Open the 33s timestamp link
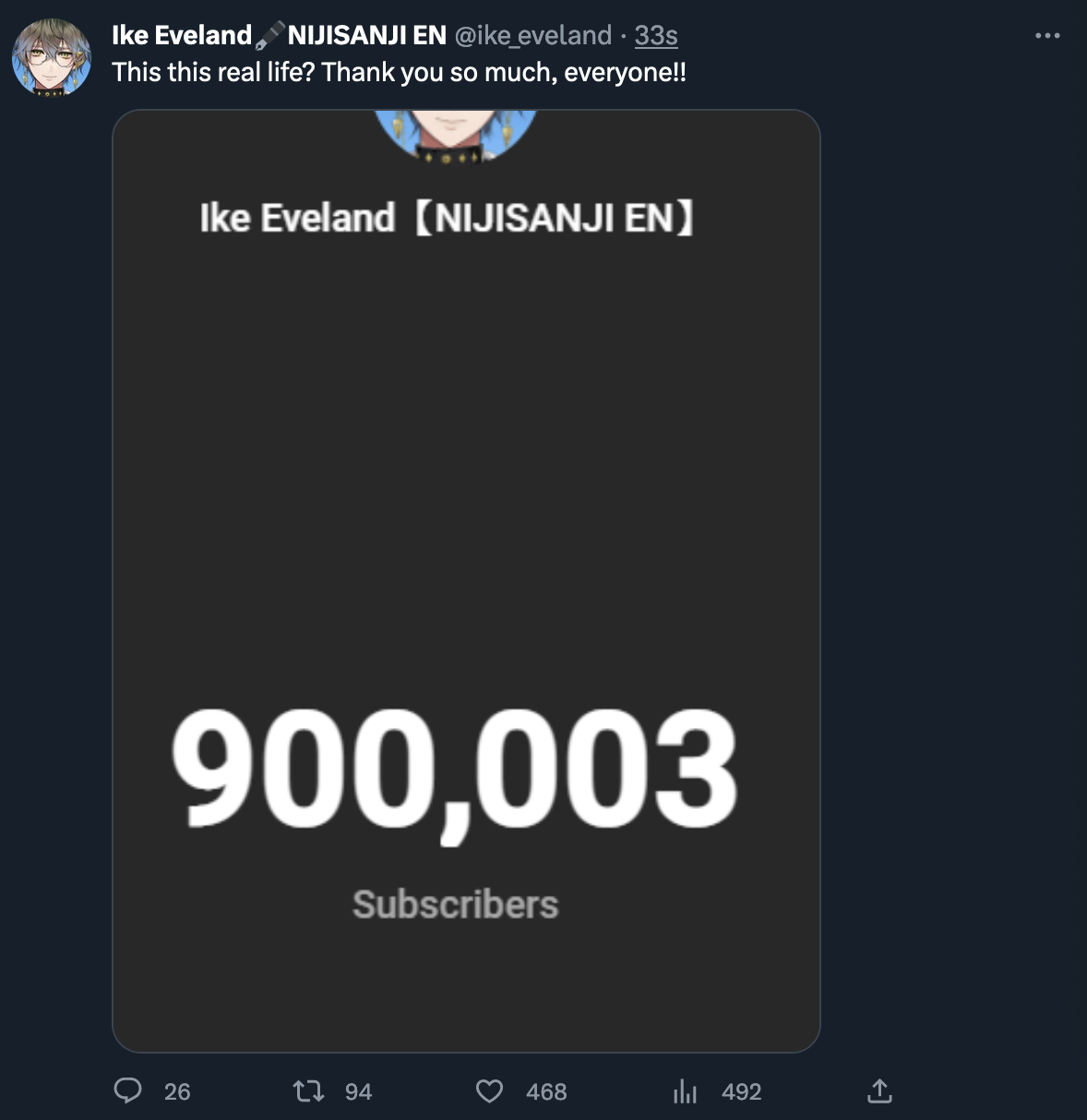The height and width of the screenshot is (1120, 1087). [x=656, y=35]
